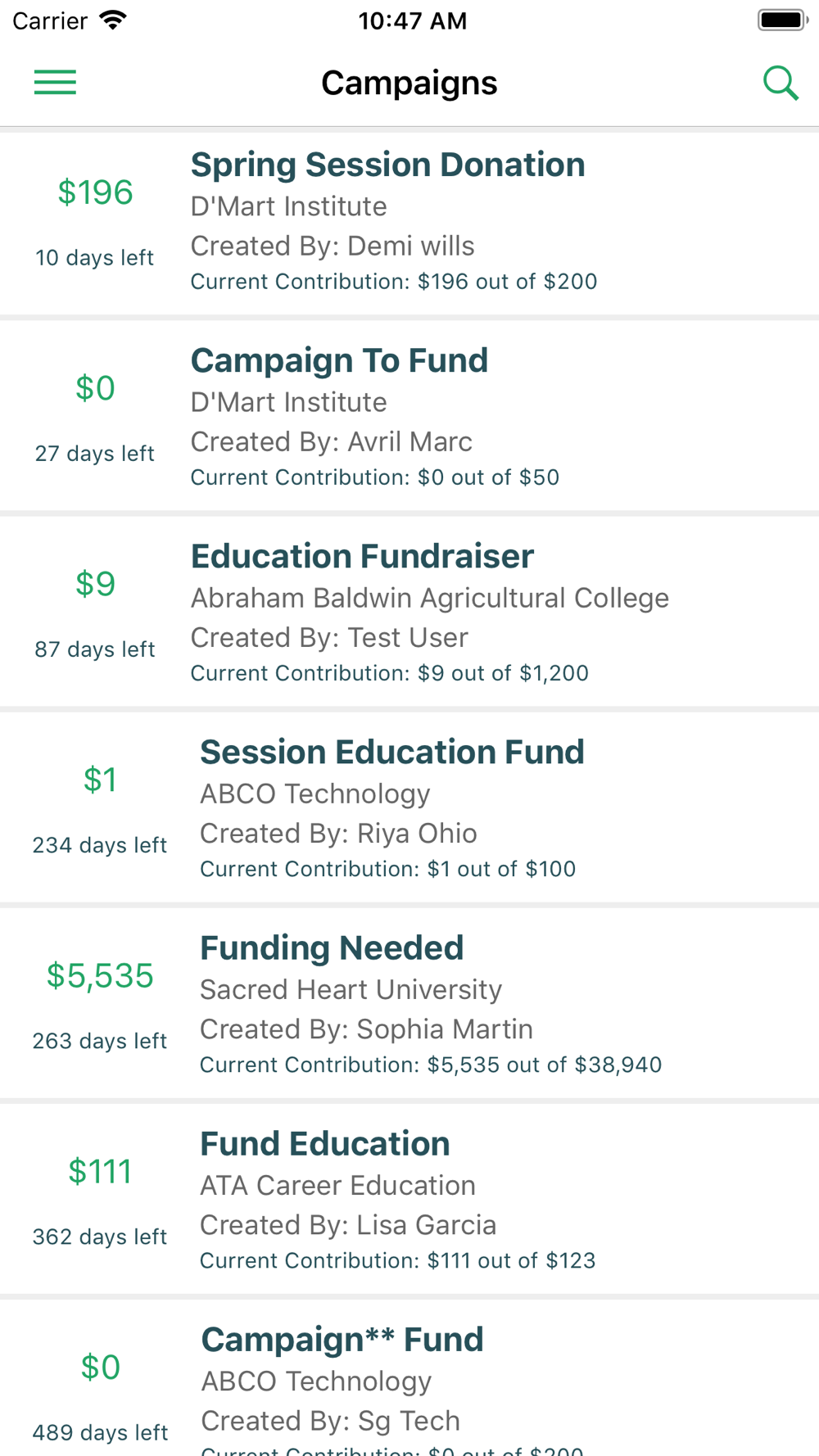The height and width of the screenshot is (1456, 819).
Task: Open Funding Needed by Sophia Martin
Action: point(409,1006)
